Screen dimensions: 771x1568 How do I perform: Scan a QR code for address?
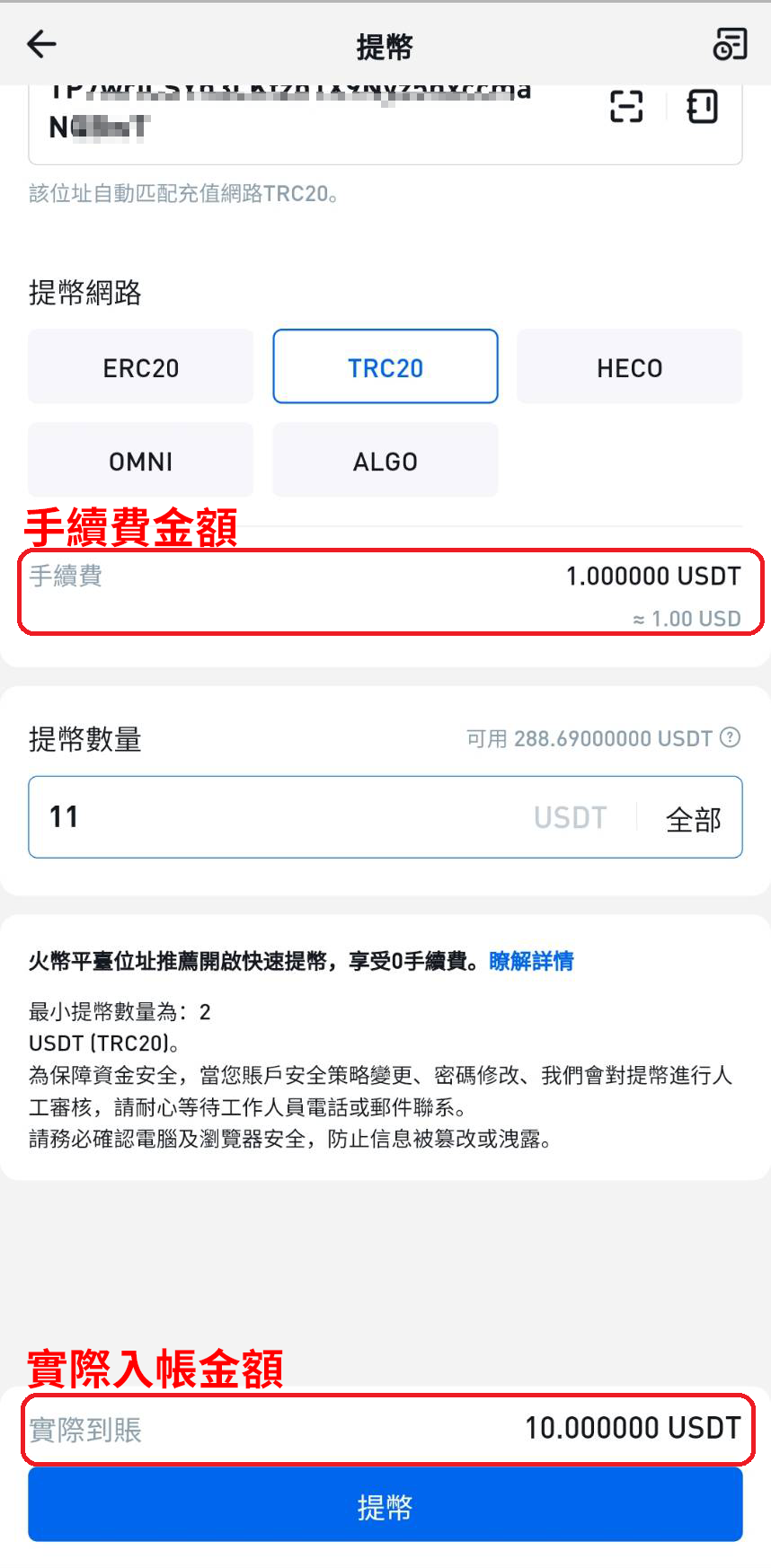pos(626,107)
